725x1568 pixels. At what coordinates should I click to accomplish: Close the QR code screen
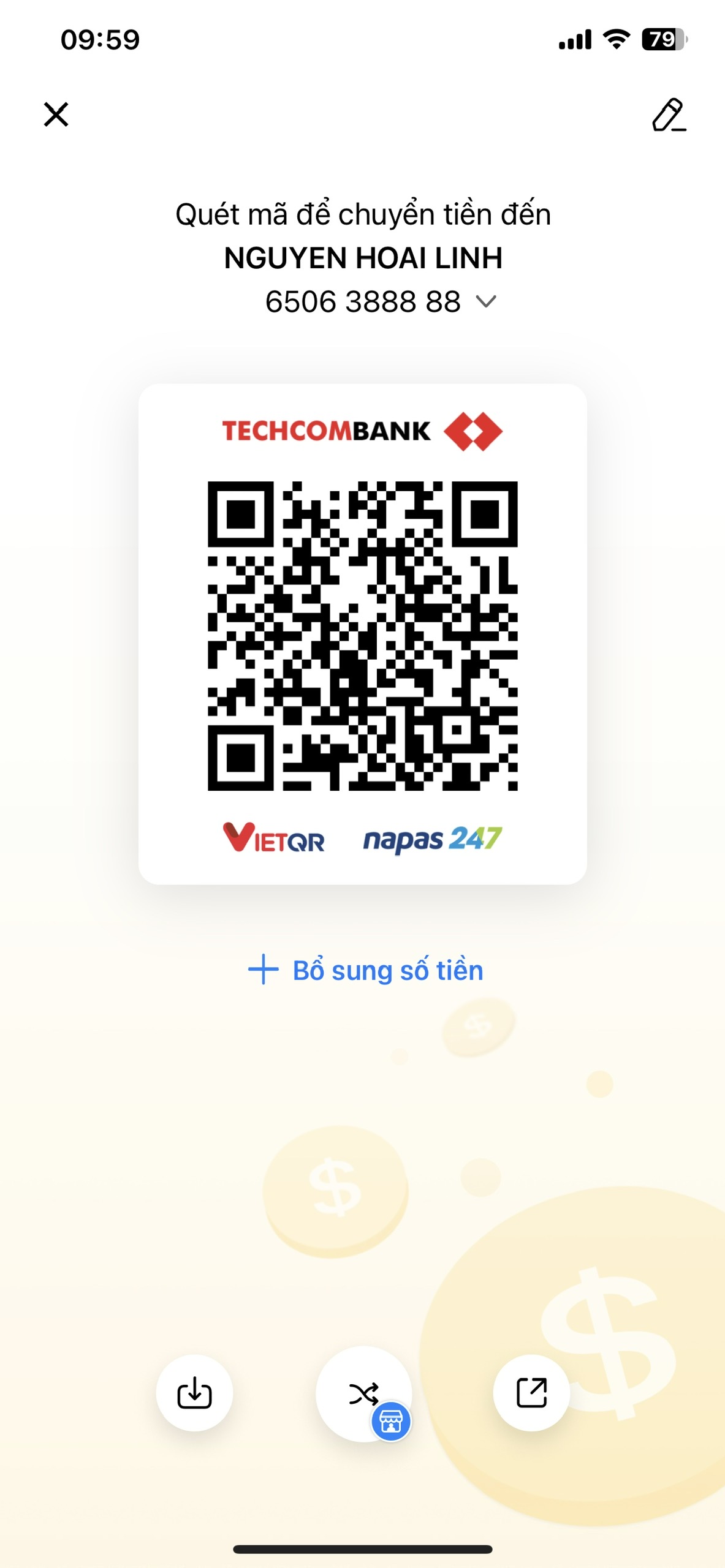pyautogui.click(x=56, y=115)
